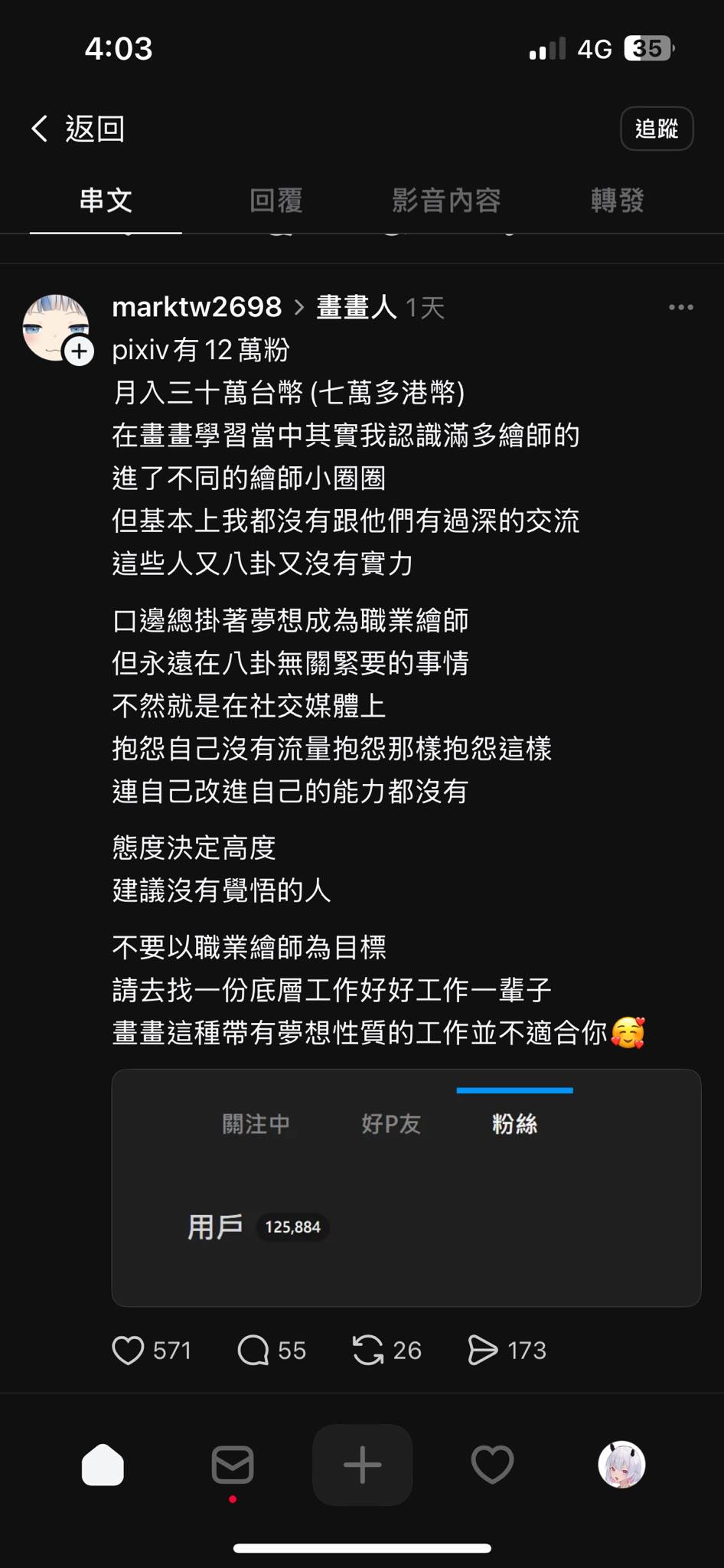Open marktw2698's profile avatar
The height and width of the screenshot is (1568, 724).
(56, 328)
